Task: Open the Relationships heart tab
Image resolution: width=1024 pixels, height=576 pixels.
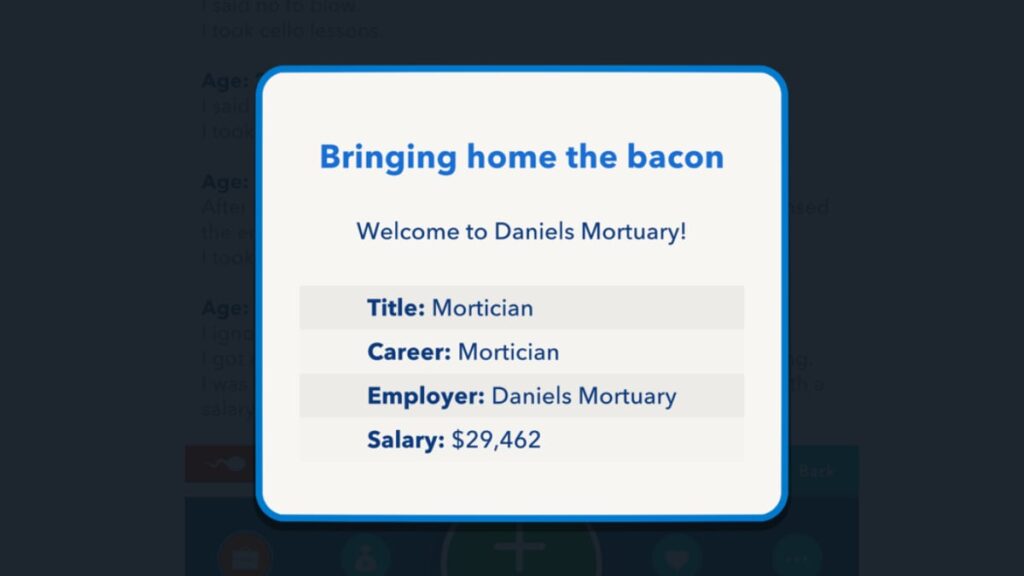Action: click(676, 556)
